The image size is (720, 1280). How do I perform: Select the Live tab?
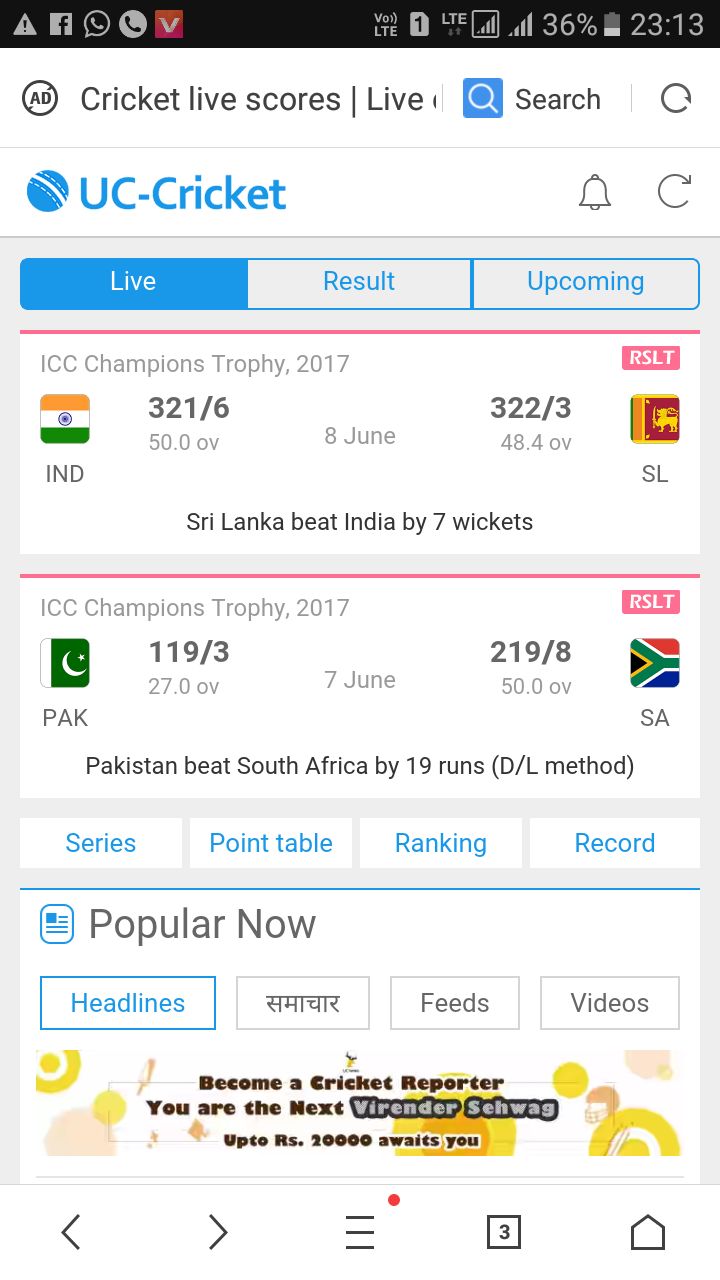(x=133, y=283)
